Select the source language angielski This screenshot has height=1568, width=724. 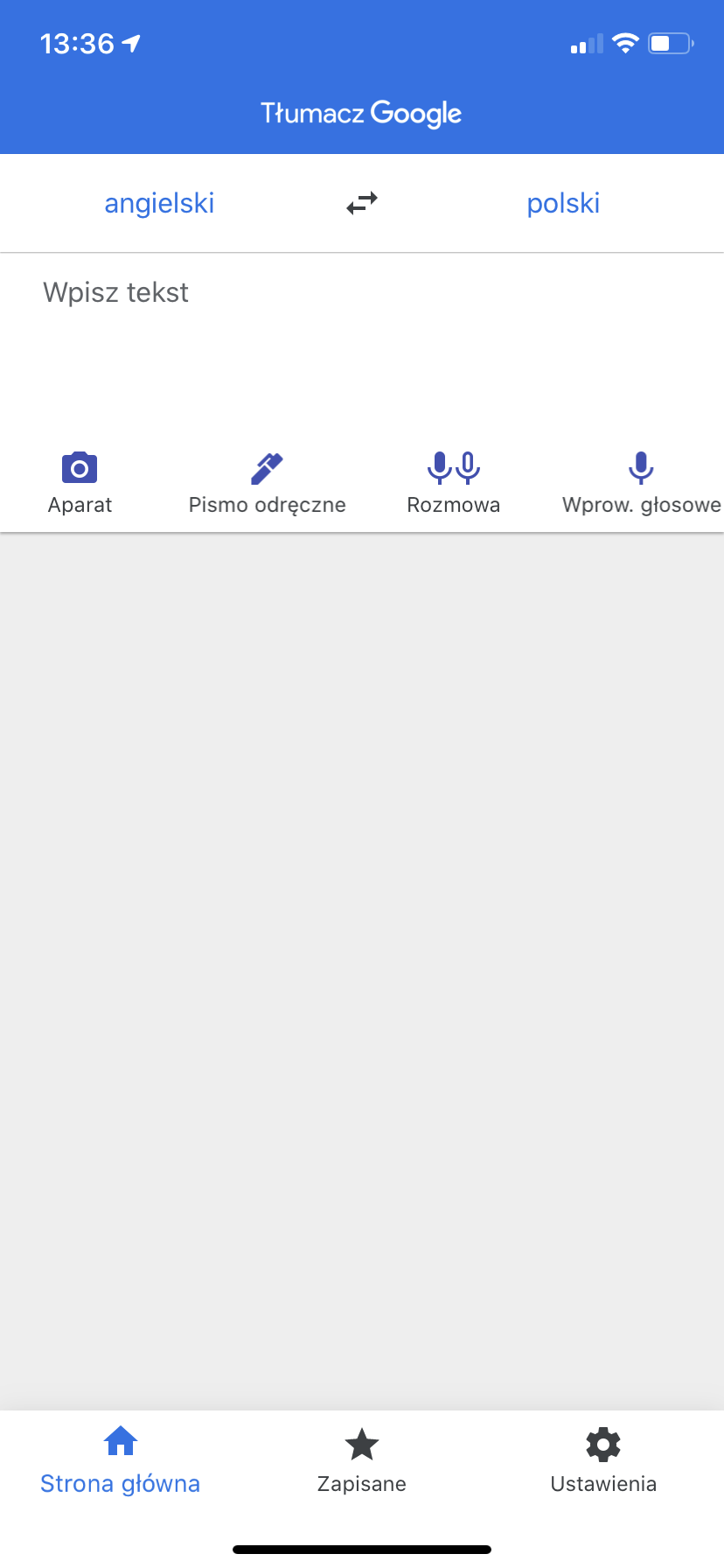coord(159,203)
